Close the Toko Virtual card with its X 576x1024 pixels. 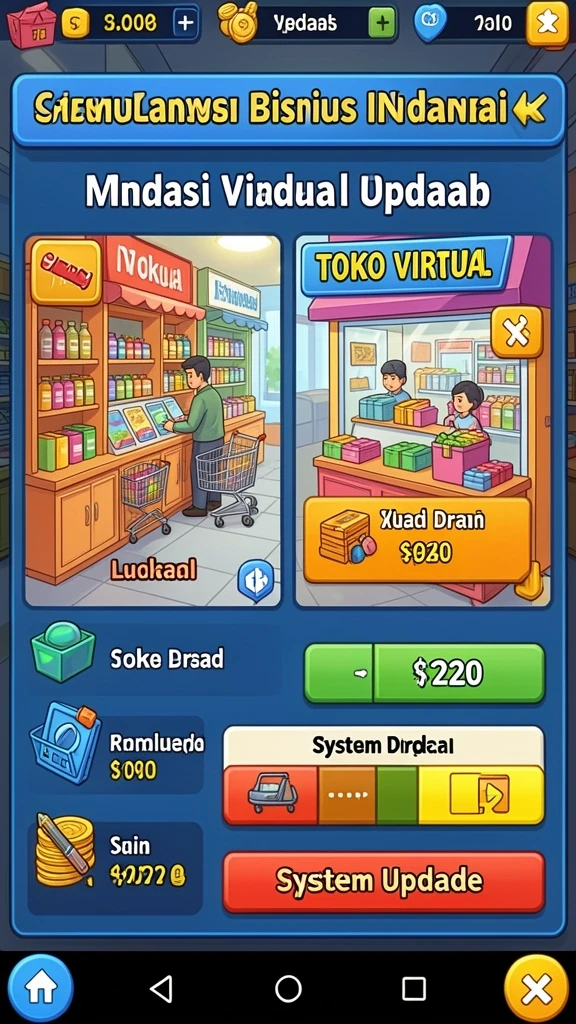point(517,334)
